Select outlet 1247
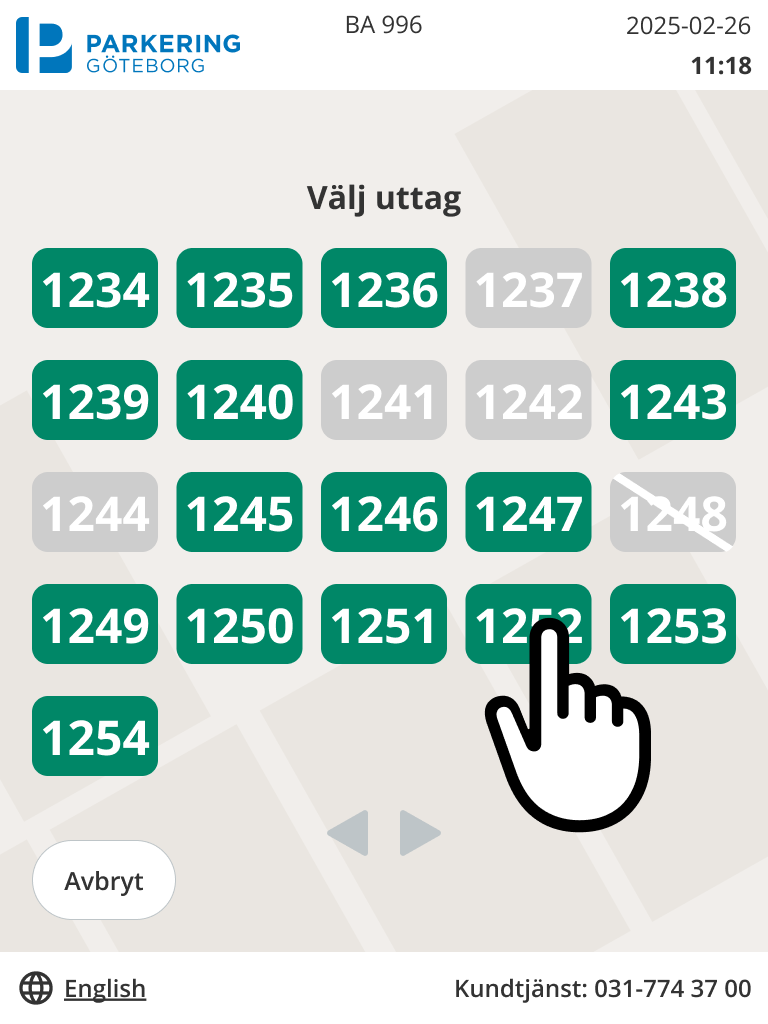This screenshot has width=768, height=1024. point(528,512)
